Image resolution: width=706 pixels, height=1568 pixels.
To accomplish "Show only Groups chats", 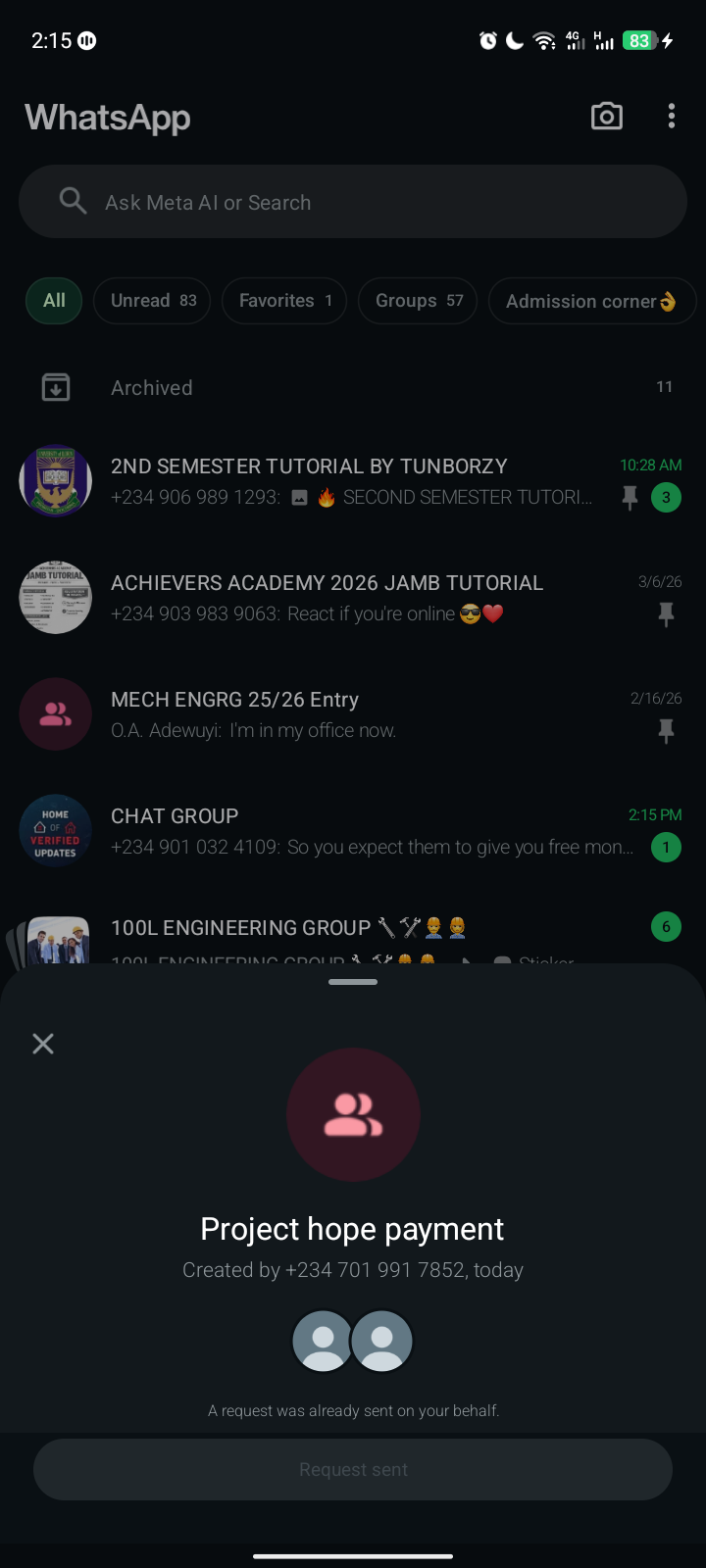I will coord(418,301).
